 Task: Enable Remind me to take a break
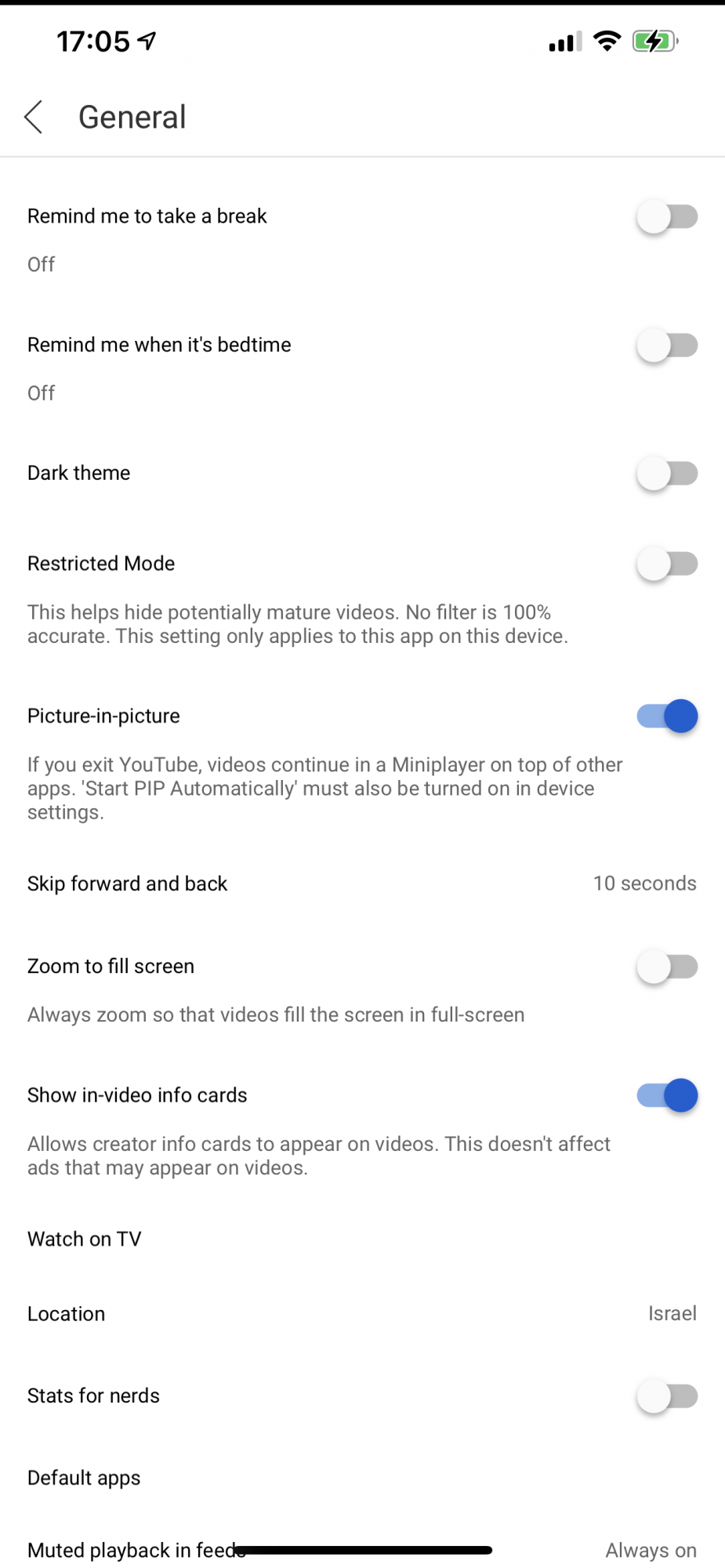667,216
